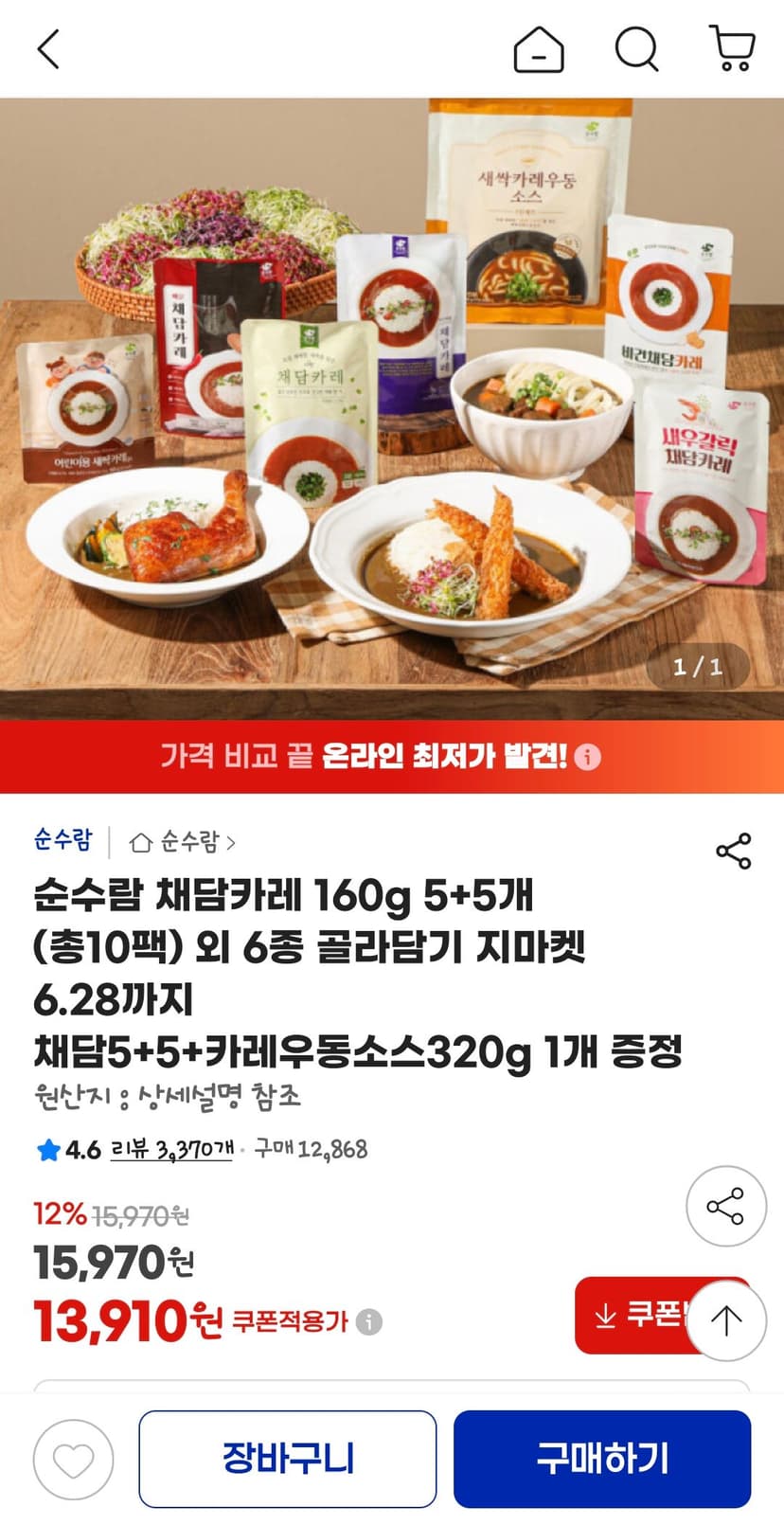Download the coupon with the red 쿠폰 button
This screenshot has width=784, height=1525.
pos(634,1316)
